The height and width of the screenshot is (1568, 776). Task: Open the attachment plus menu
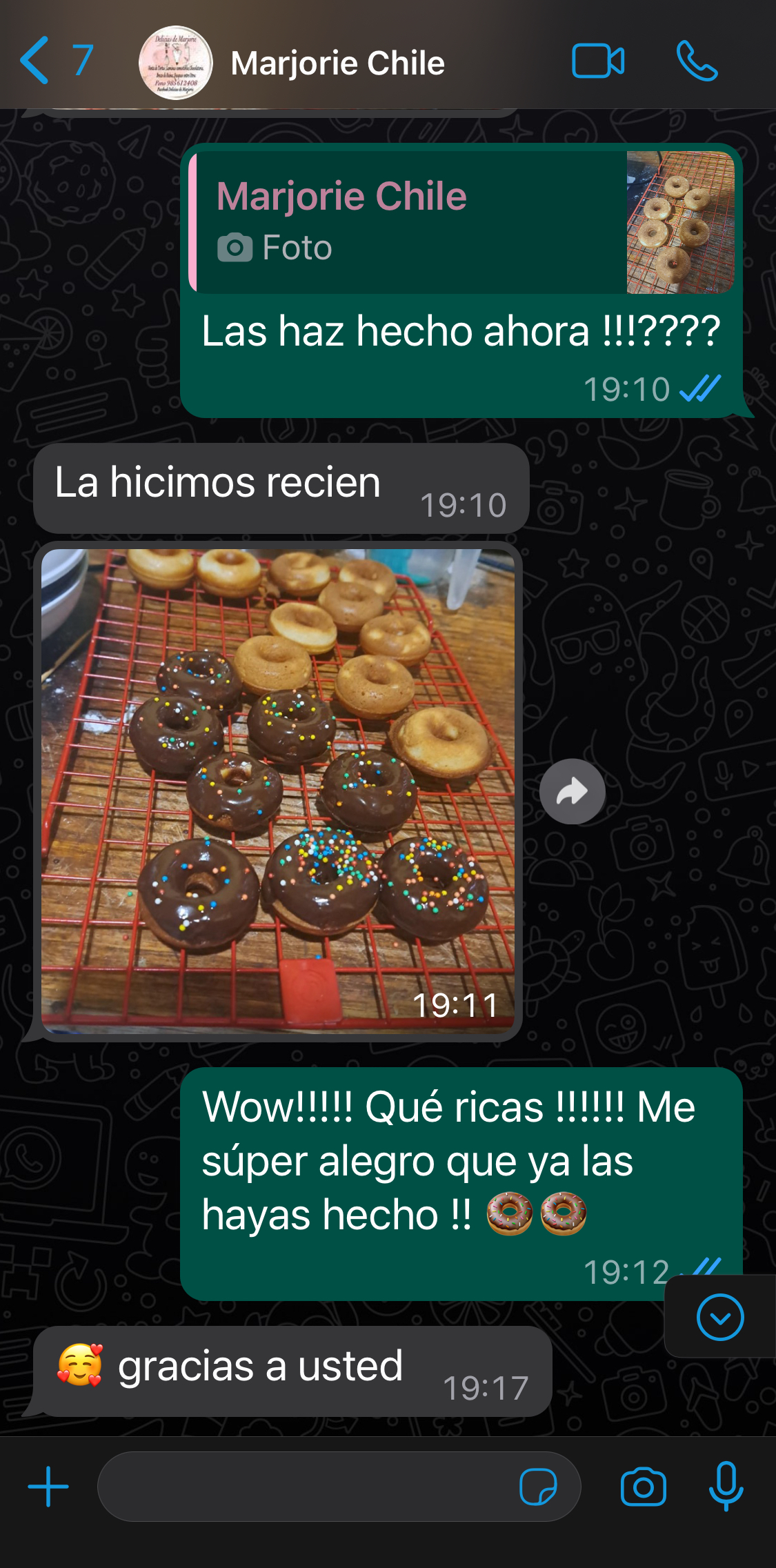(x=48, y=1486)
